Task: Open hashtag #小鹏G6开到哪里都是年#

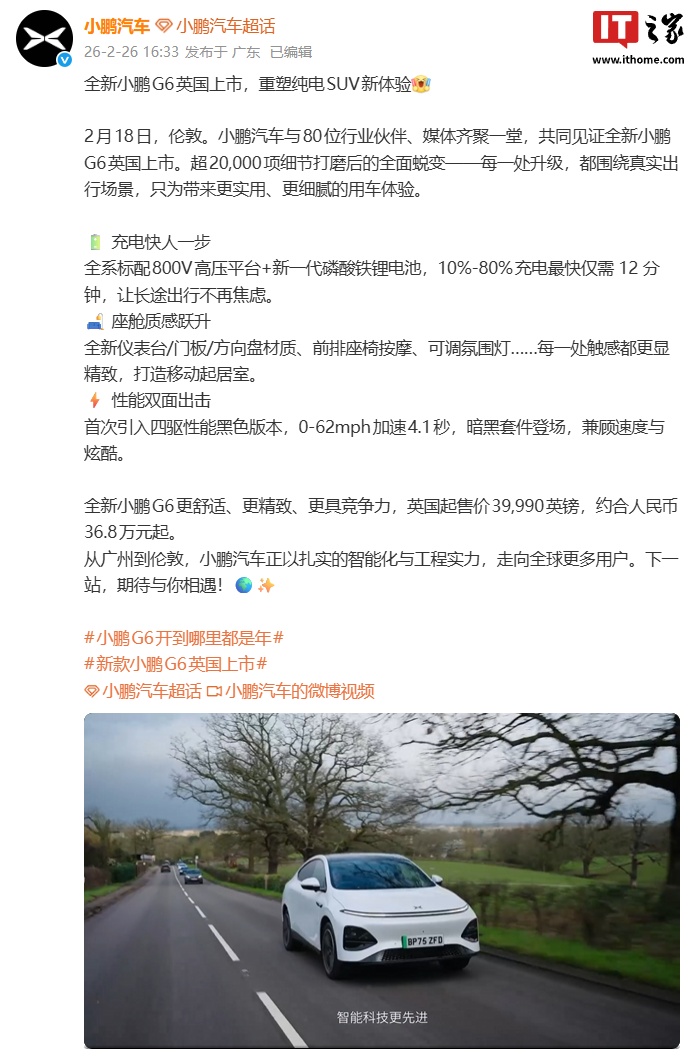Action: tap(184, 637)
